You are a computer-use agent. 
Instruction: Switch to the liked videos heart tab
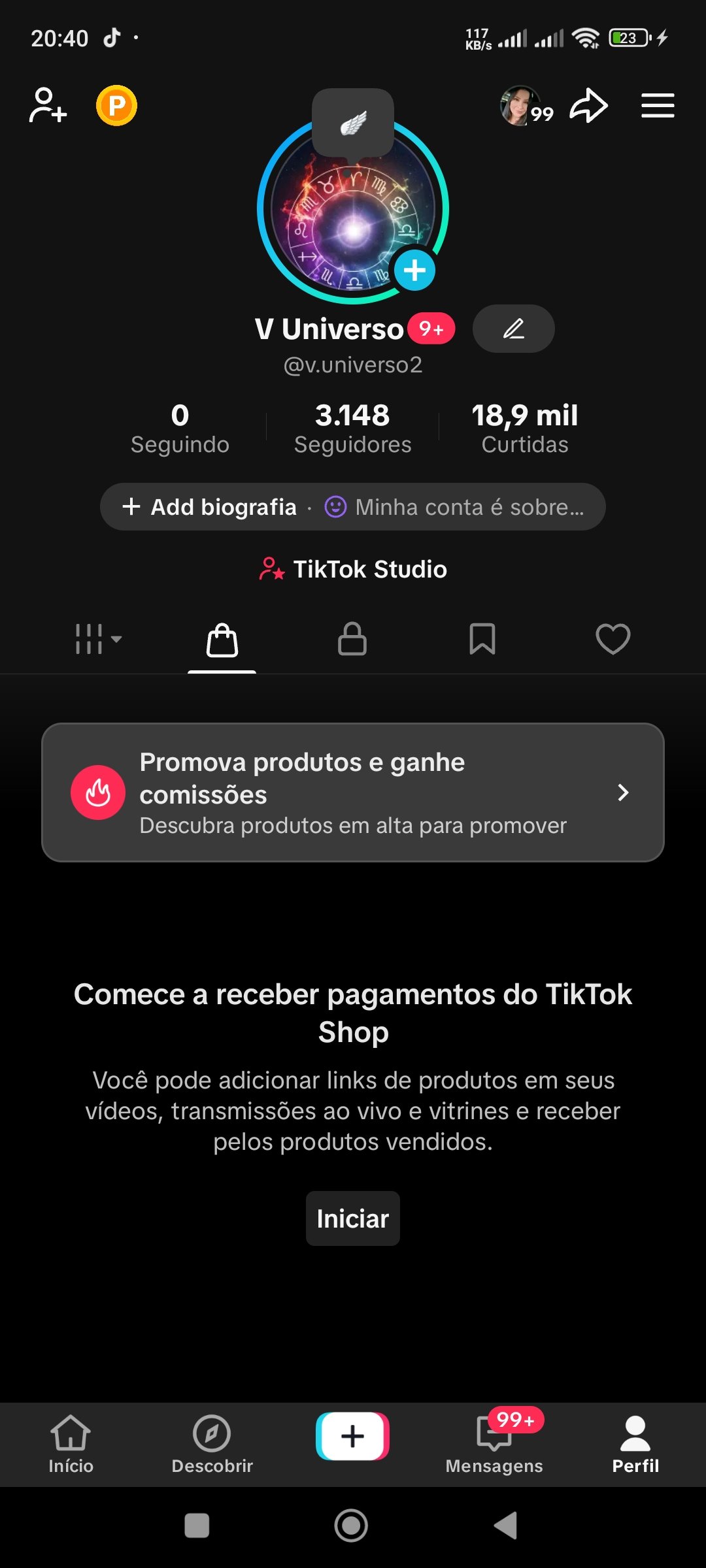point(613,638)
